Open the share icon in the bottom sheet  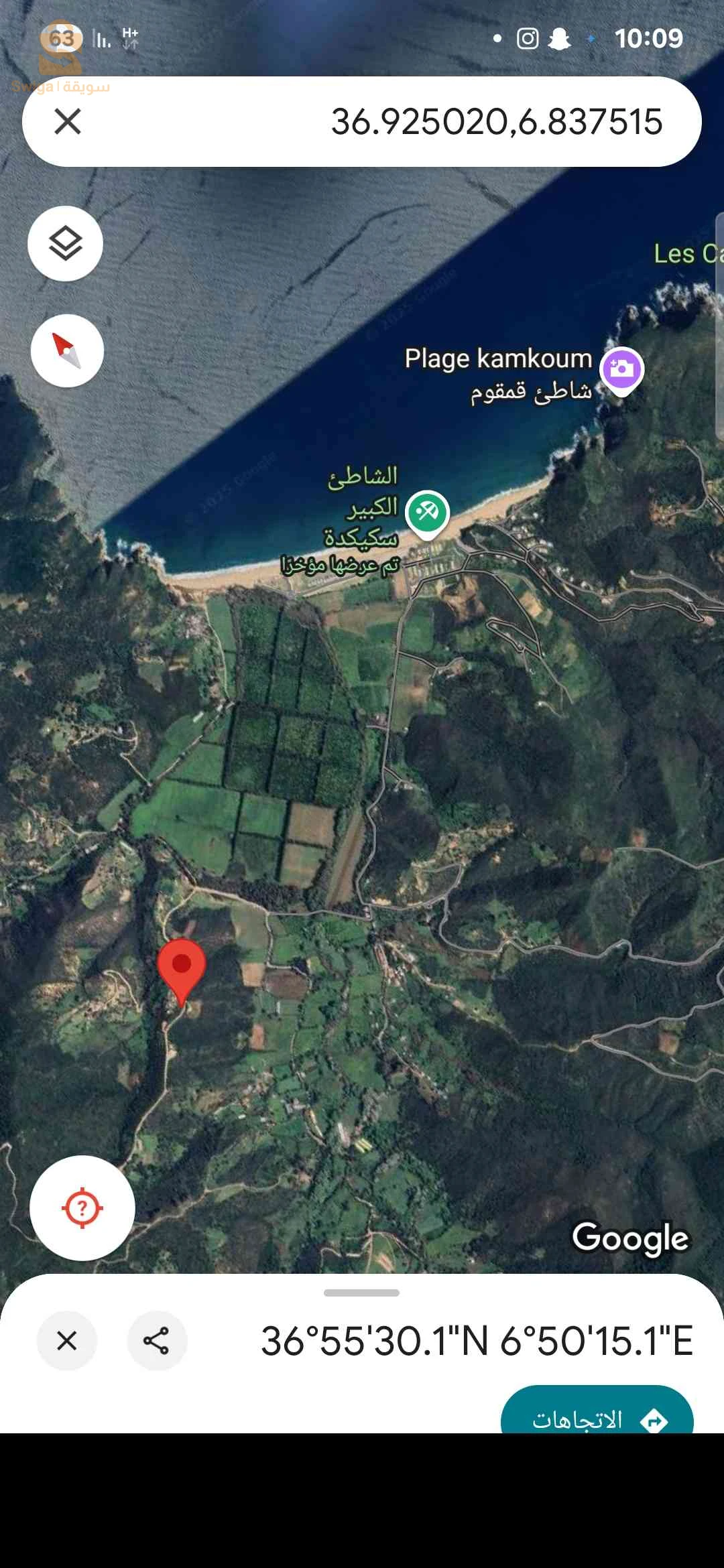(157, 1341)
